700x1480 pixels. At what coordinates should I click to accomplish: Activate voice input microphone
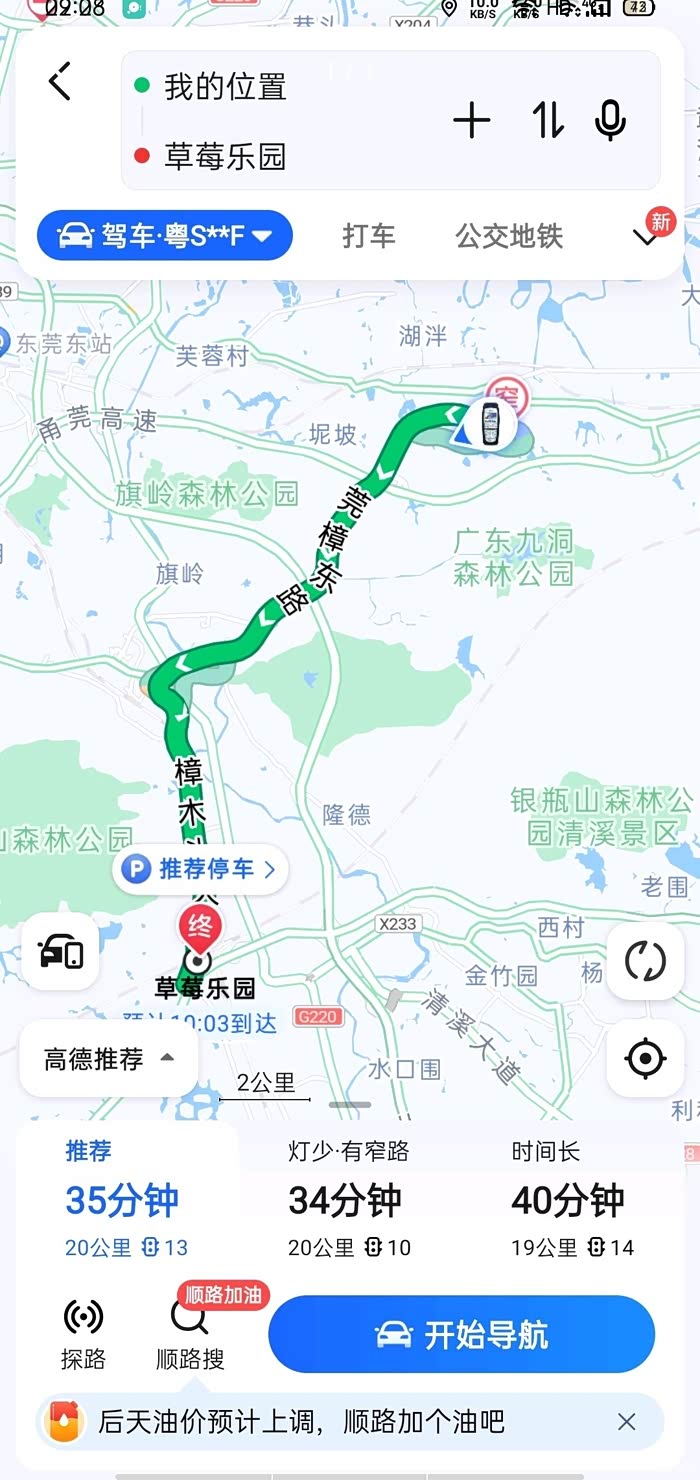coord(610,121)
